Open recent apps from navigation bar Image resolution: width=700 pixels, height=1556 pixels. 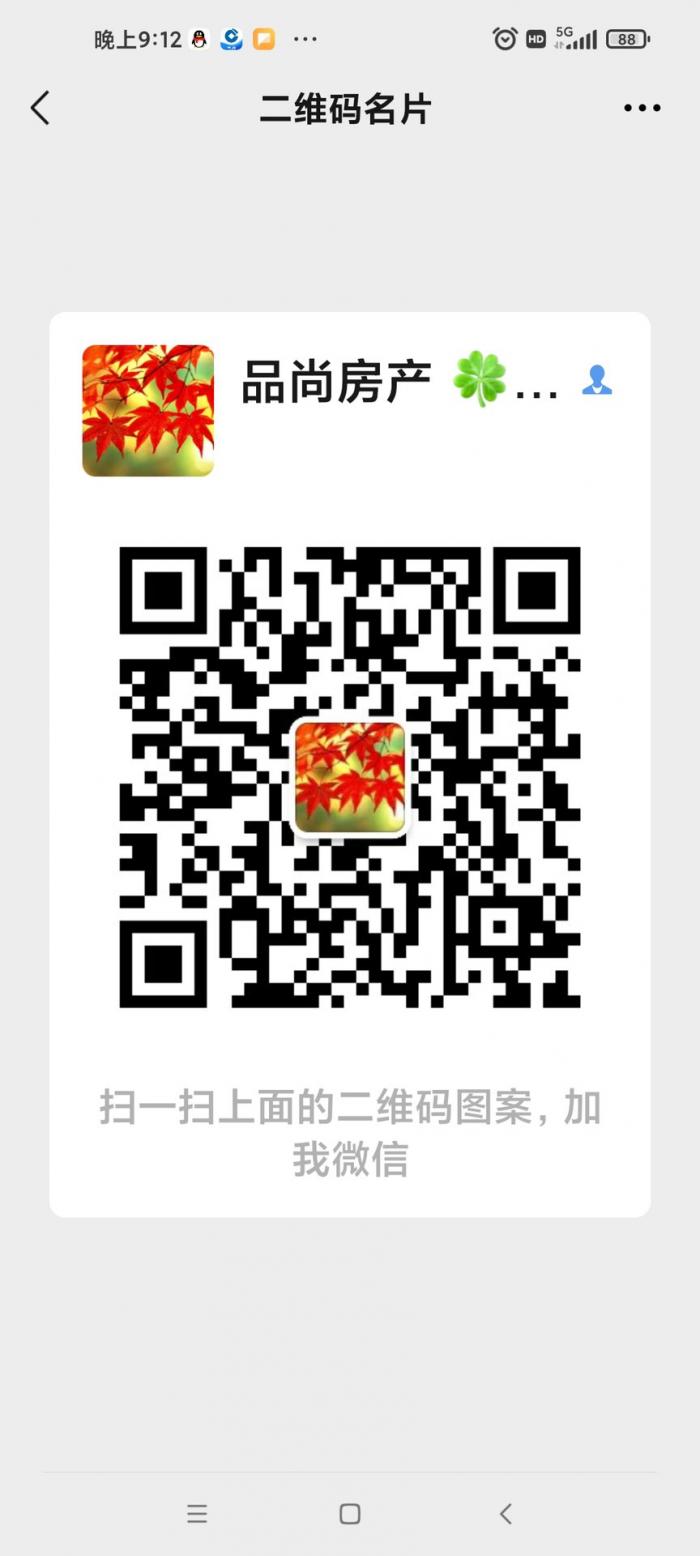tap(197, 1514)
